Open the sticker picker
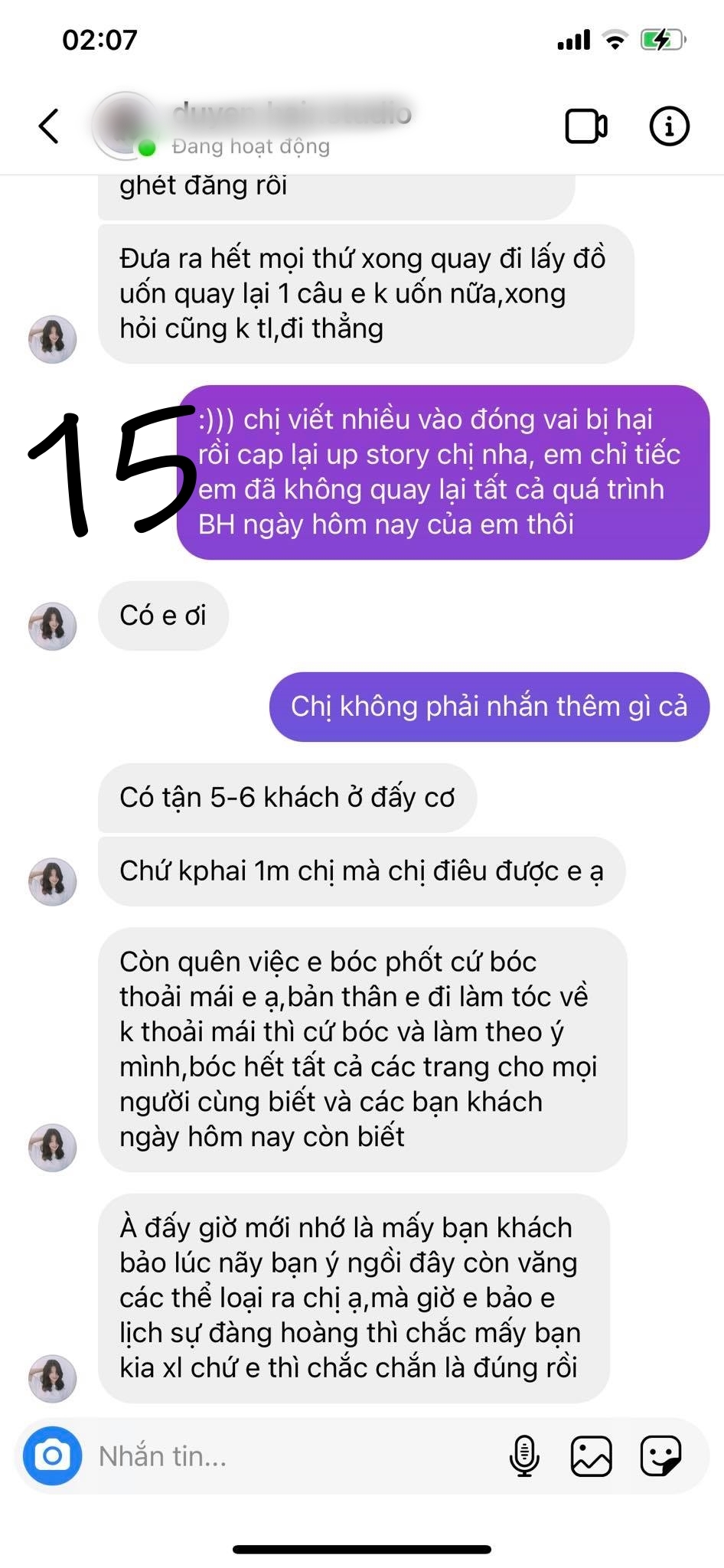 tap(660, 1455)
